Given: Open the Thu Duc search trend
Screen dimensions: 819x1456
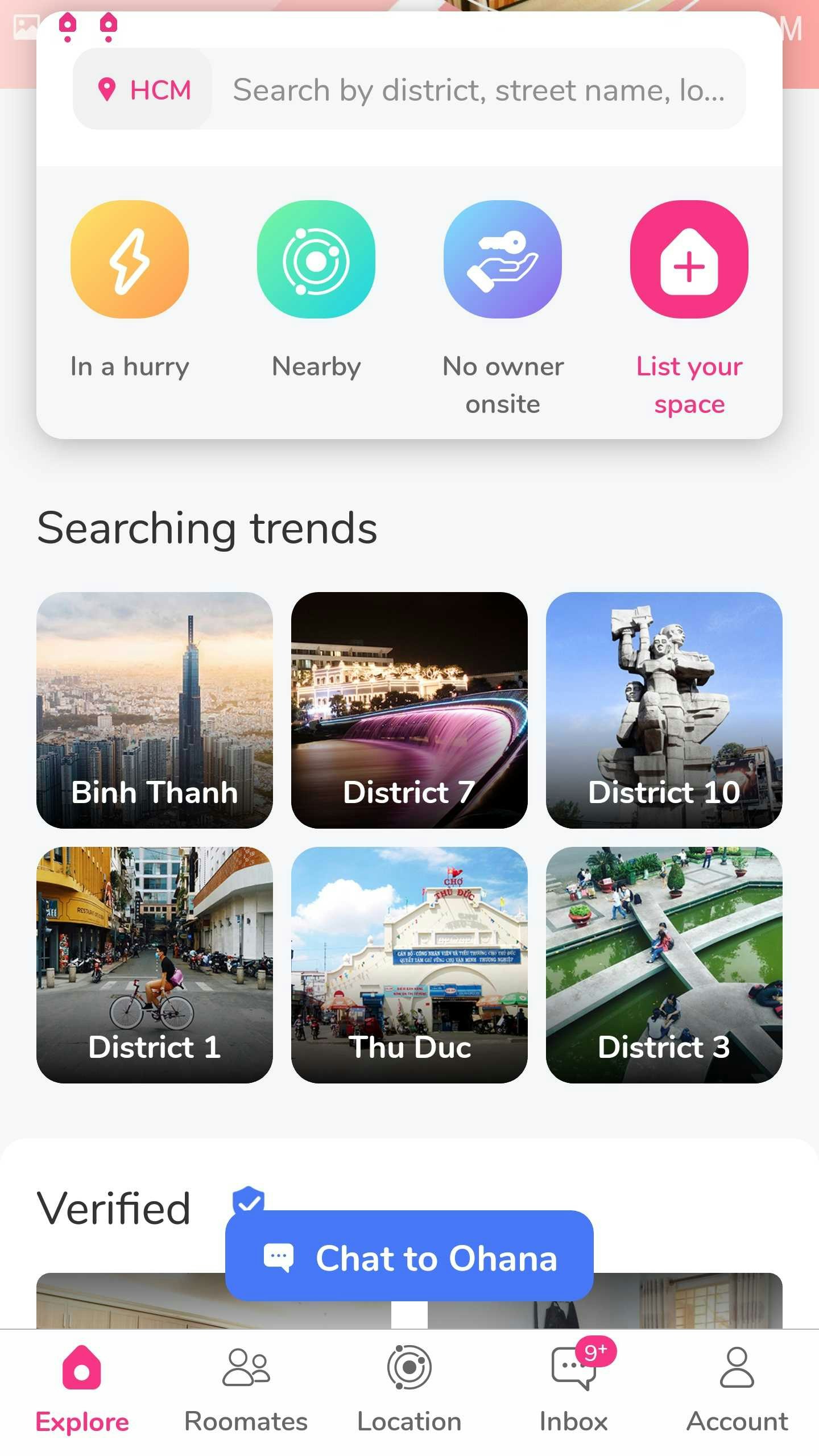Looking at the screenshot, I should 409,965.
